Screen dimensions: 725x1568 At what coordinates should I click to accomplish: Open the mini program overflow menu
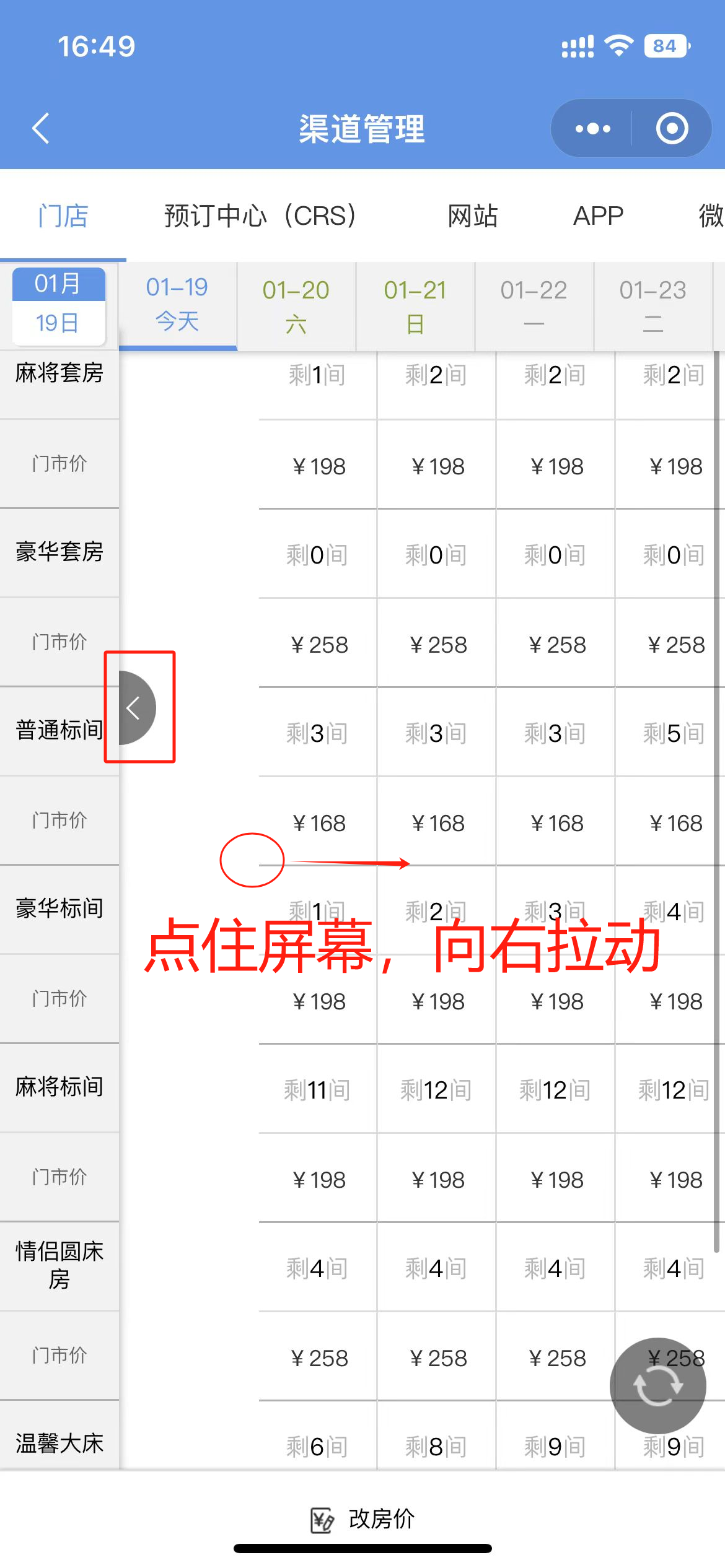tap(592, 129)
